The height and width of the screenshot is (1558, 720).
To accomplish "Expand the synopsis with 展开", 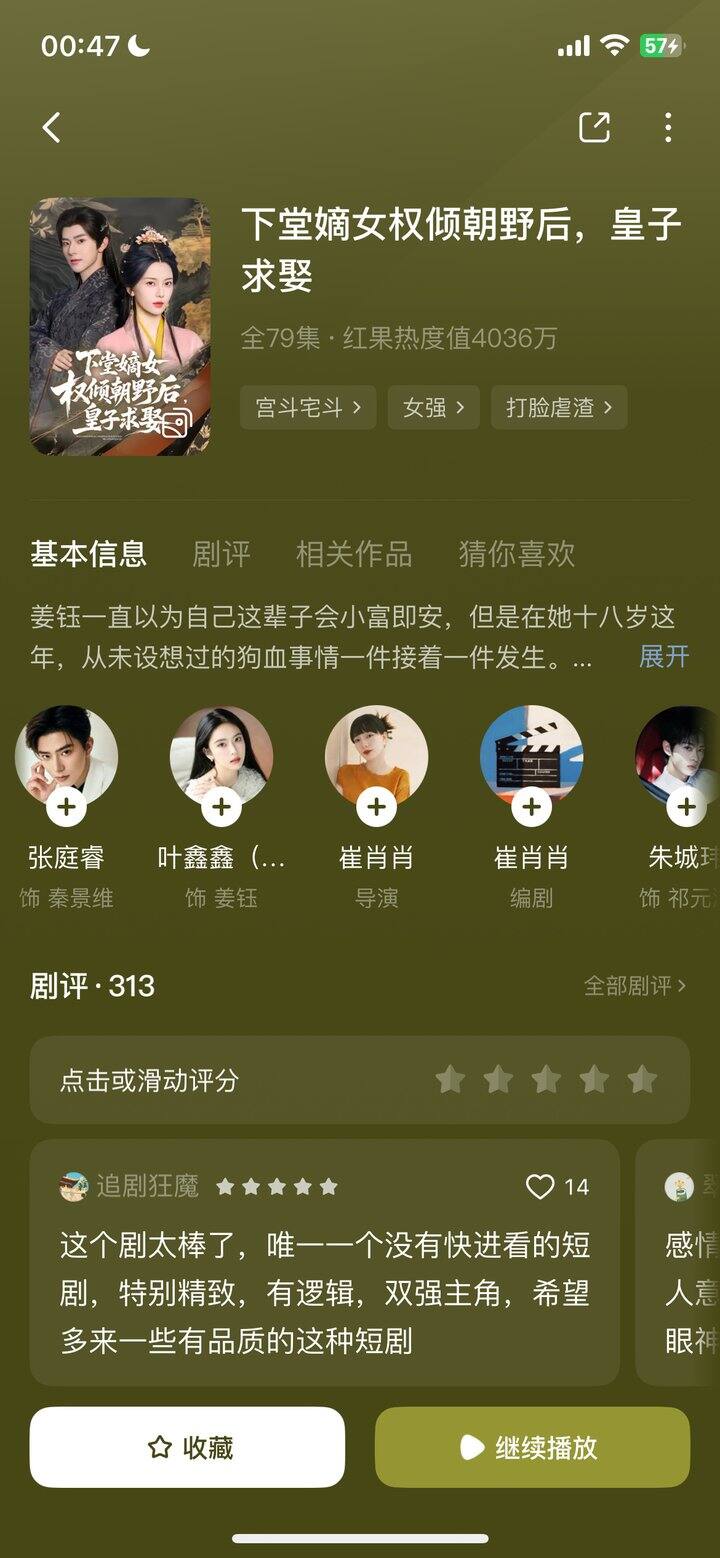I will coord(664,656).
